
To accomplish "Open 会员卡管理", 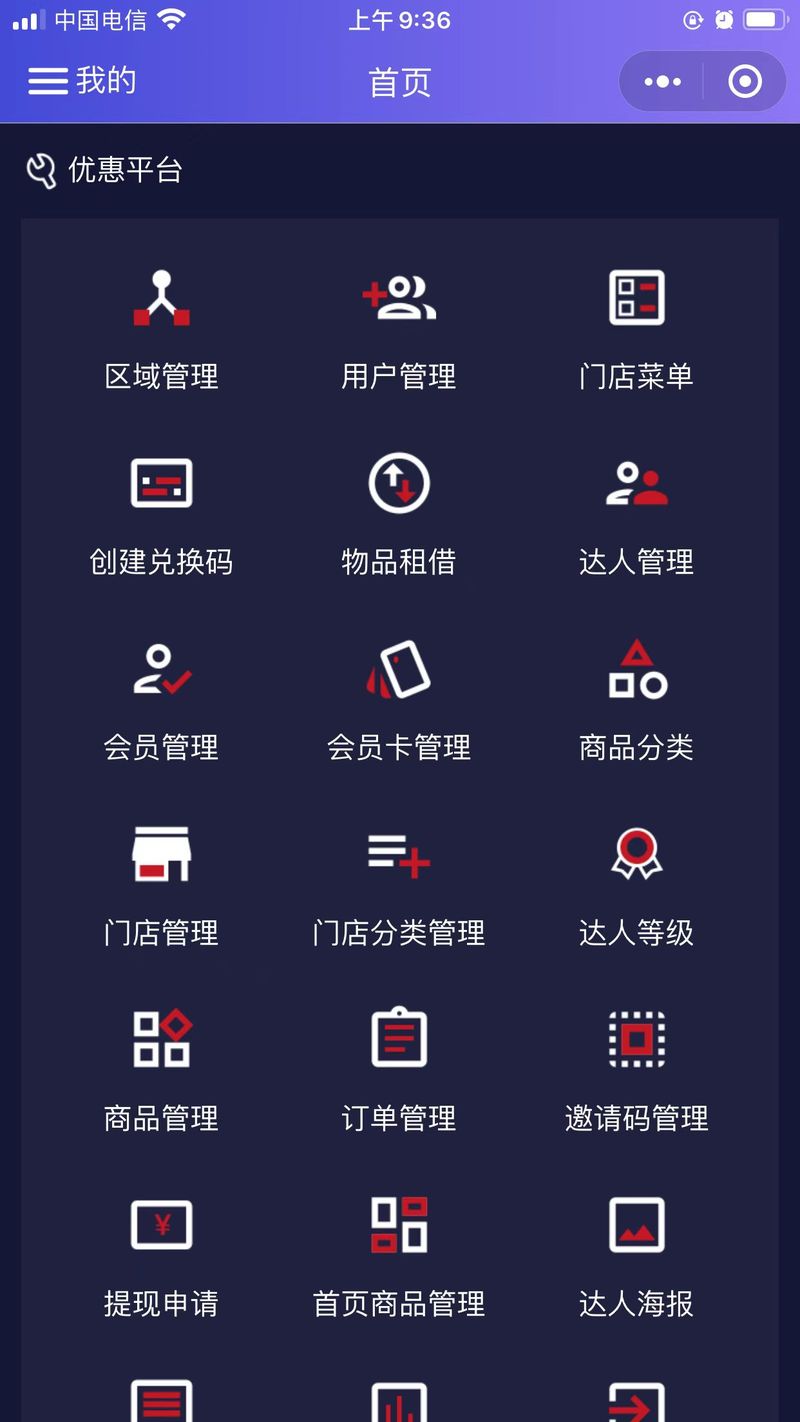I will tap(399, 702).
